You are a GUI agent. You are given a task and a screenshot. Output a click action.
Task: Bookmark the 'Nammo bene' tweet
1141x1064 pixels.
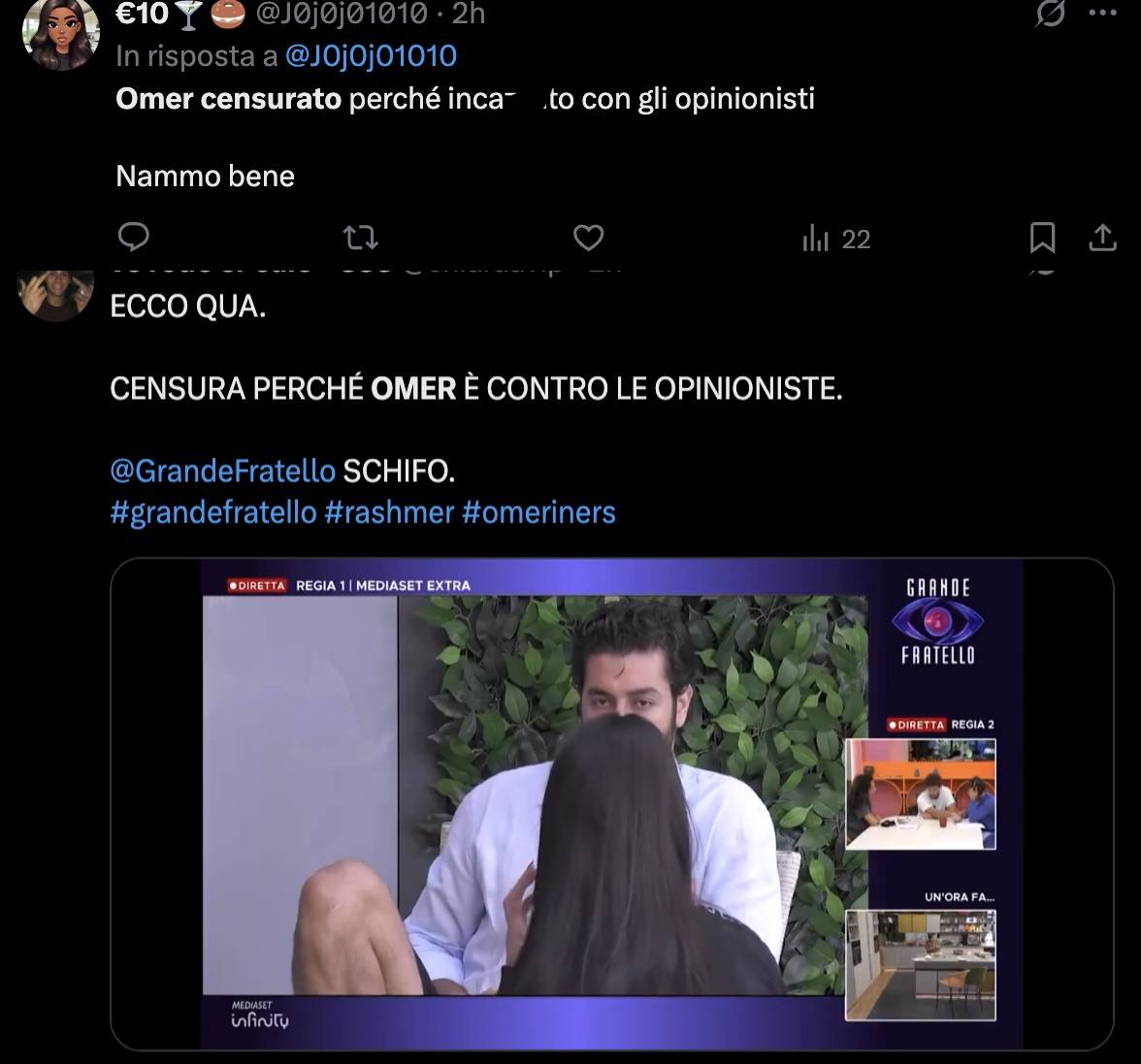[x=1042, y=238]
